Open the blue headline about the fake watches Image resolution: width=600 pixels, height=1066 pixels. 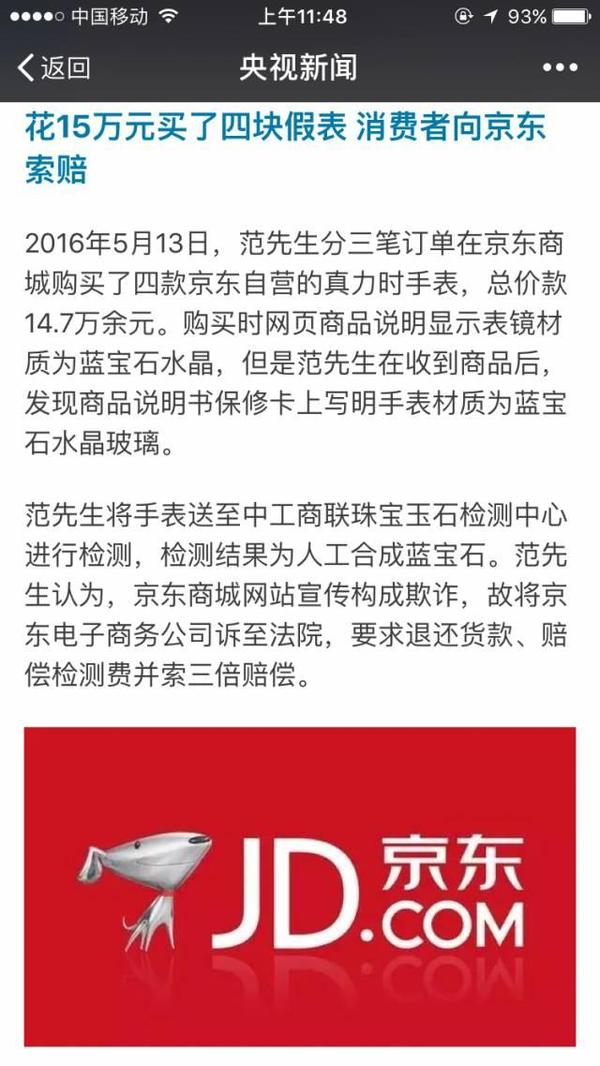(x=285, y=148)
